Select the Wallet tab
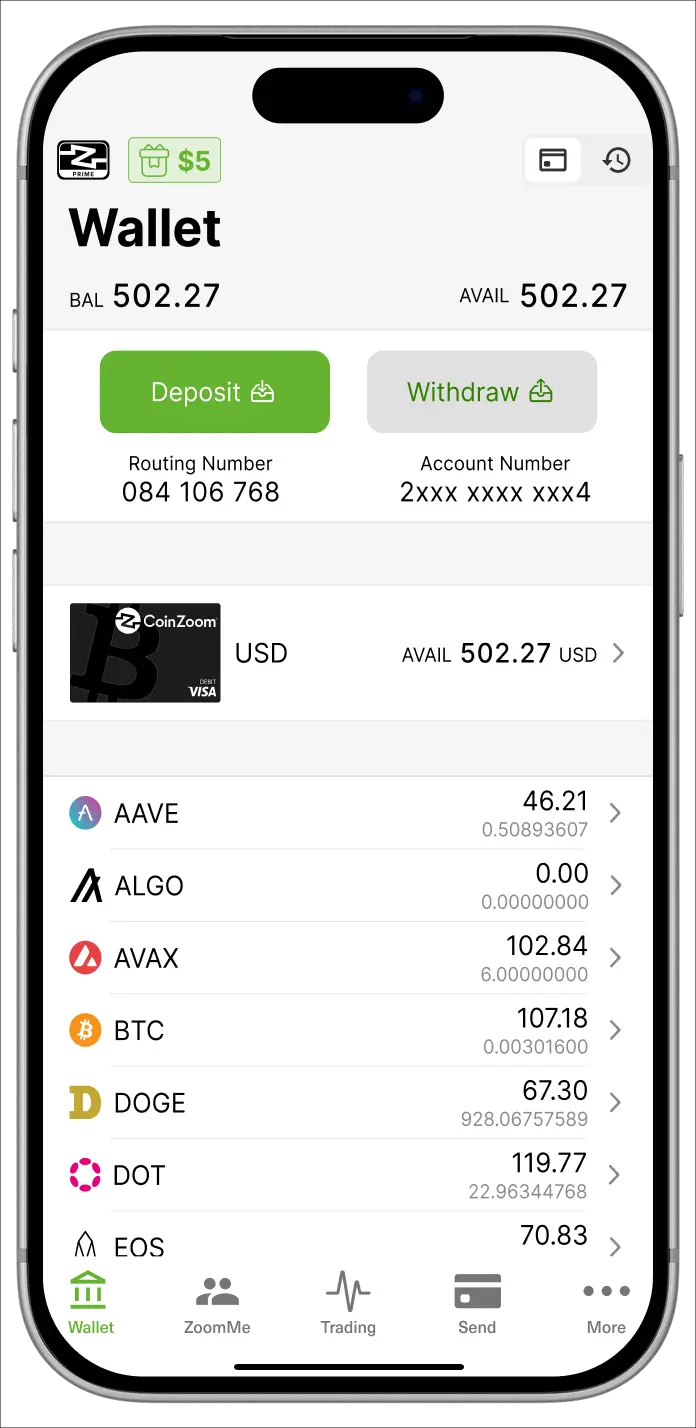Screen dimensions: 696x1428 point(91,1303)
